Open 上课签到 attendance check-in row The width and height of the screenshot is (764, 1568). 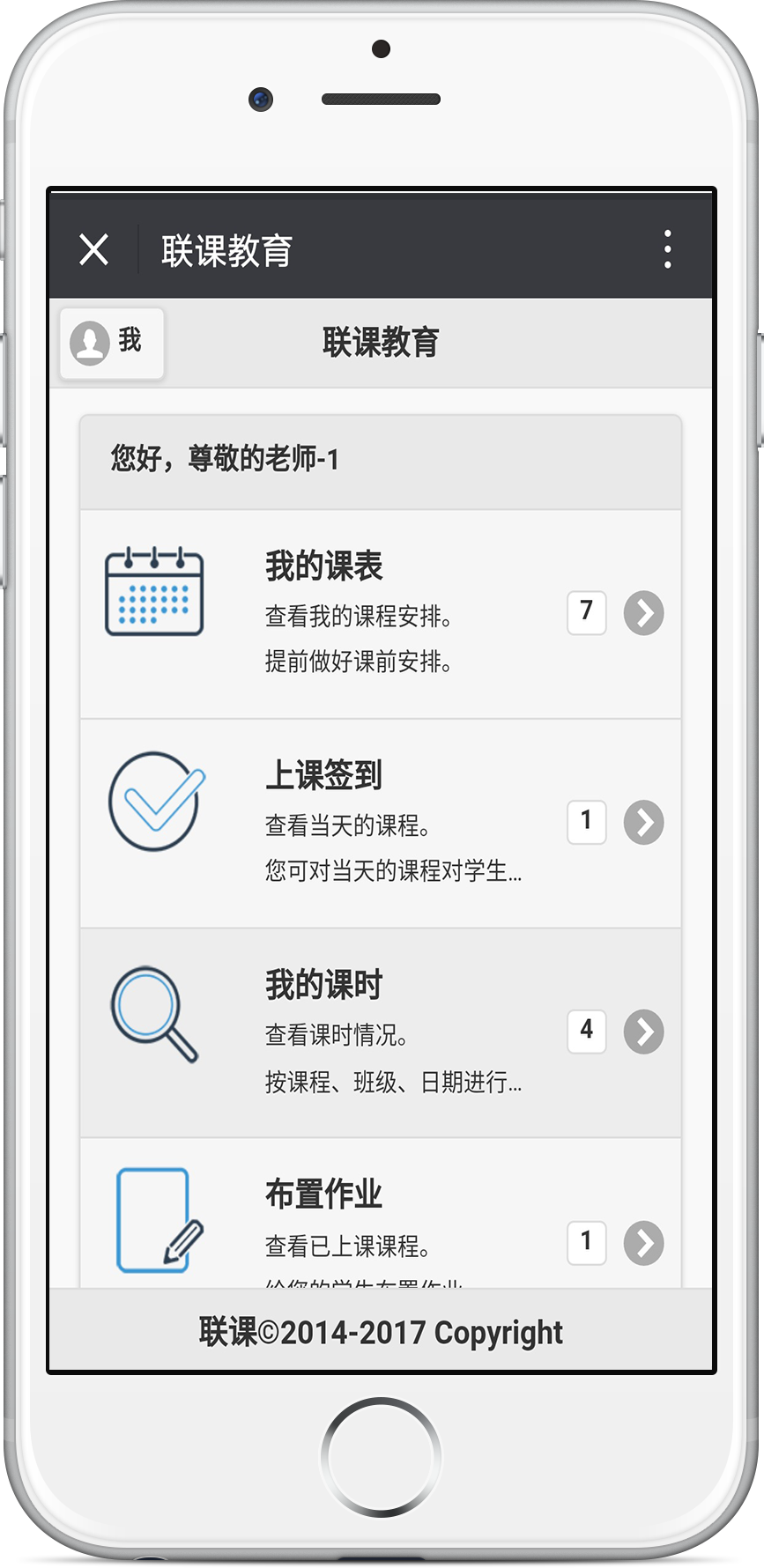tap(381, 823)
